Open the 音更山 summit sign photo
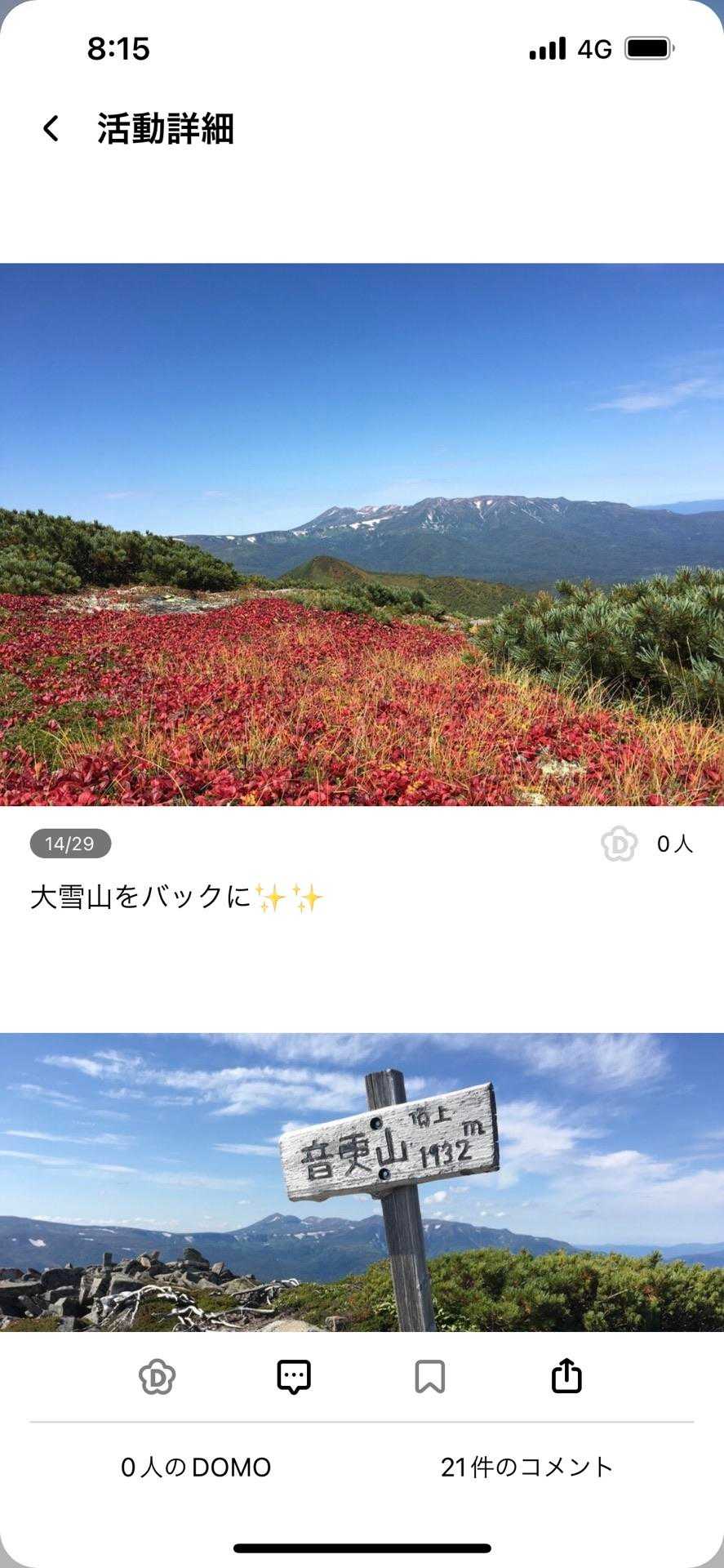 click(362, 1182)
